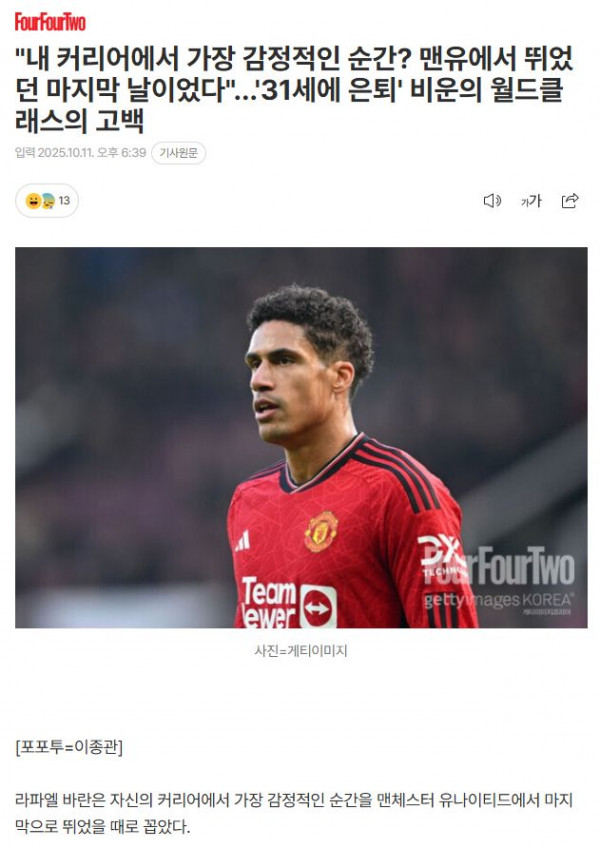
Task: Change the font size with 가가
Action: (530, 201)
